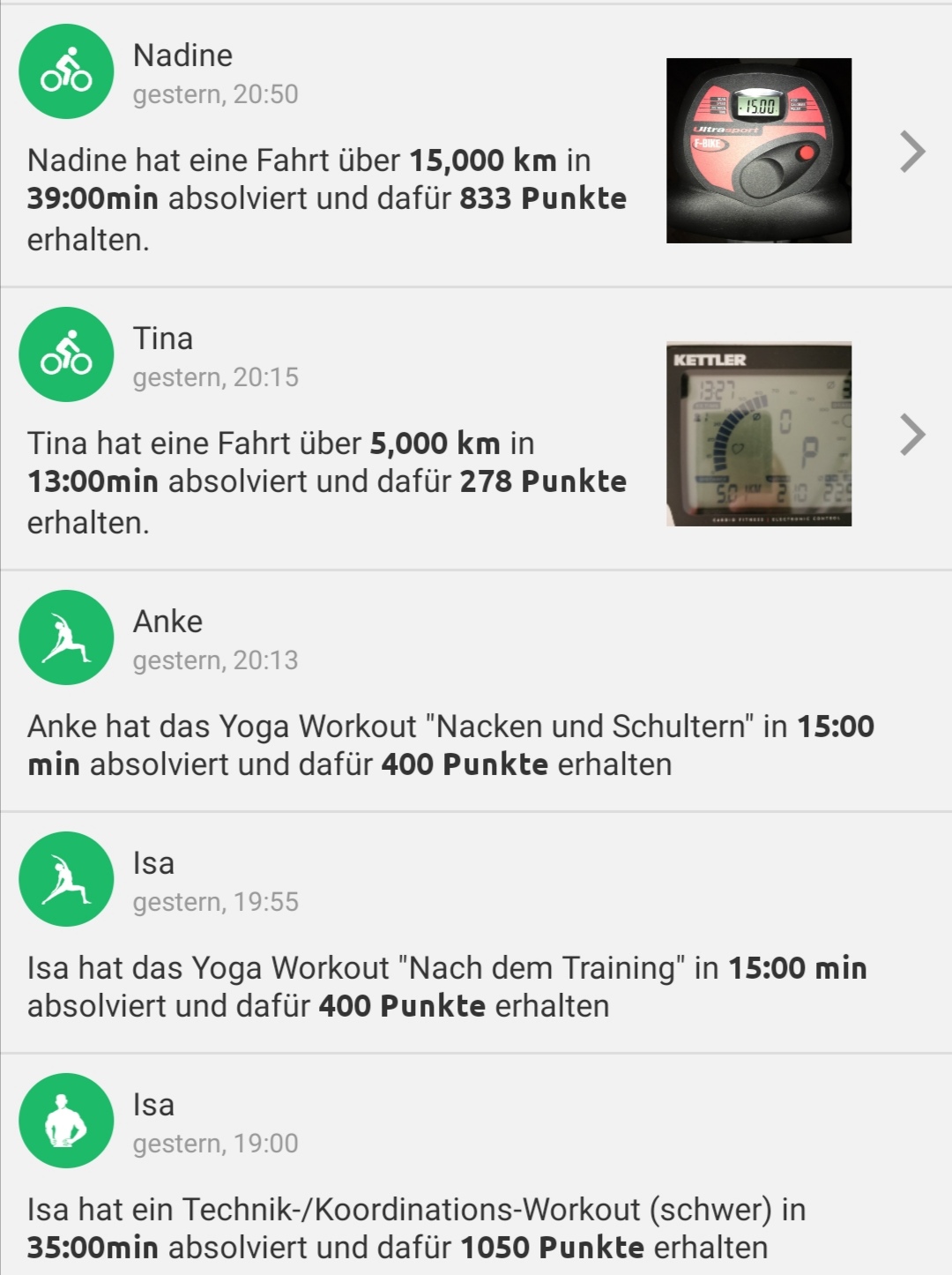Screen dimensions: 952x1275
Task: Click the workout icon beside Isa's 19:00 entry
Action: [65, 1119]
